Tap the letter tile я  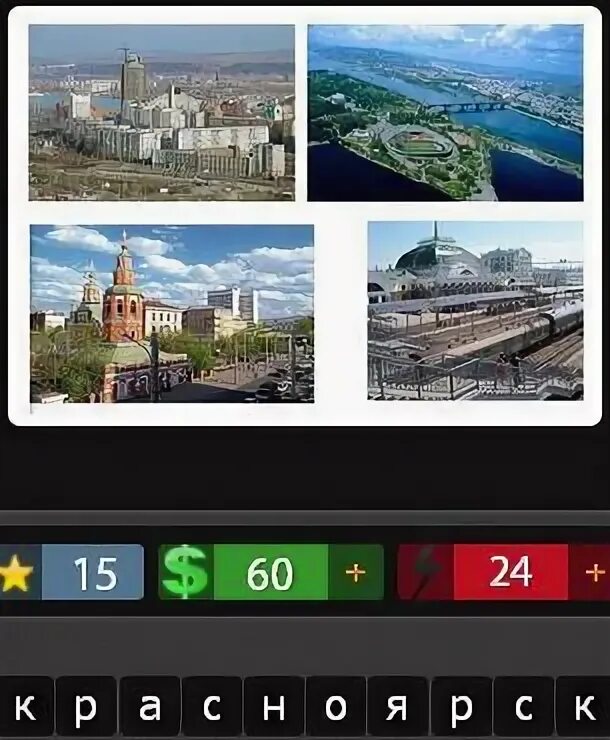(x=398, y=708)
